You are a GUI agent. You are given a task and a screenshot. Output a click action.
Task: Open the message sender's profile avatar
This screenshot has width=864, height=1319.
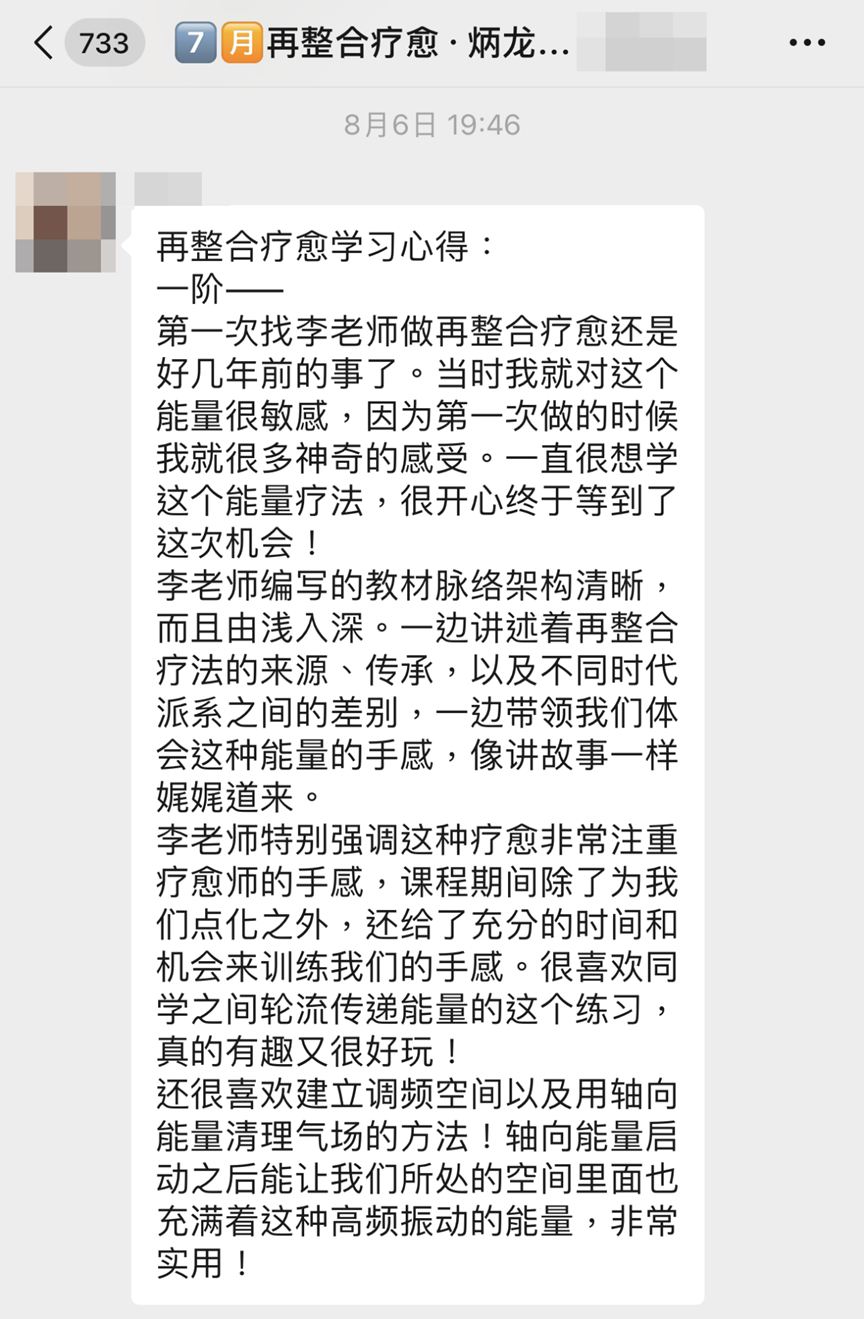66,222
